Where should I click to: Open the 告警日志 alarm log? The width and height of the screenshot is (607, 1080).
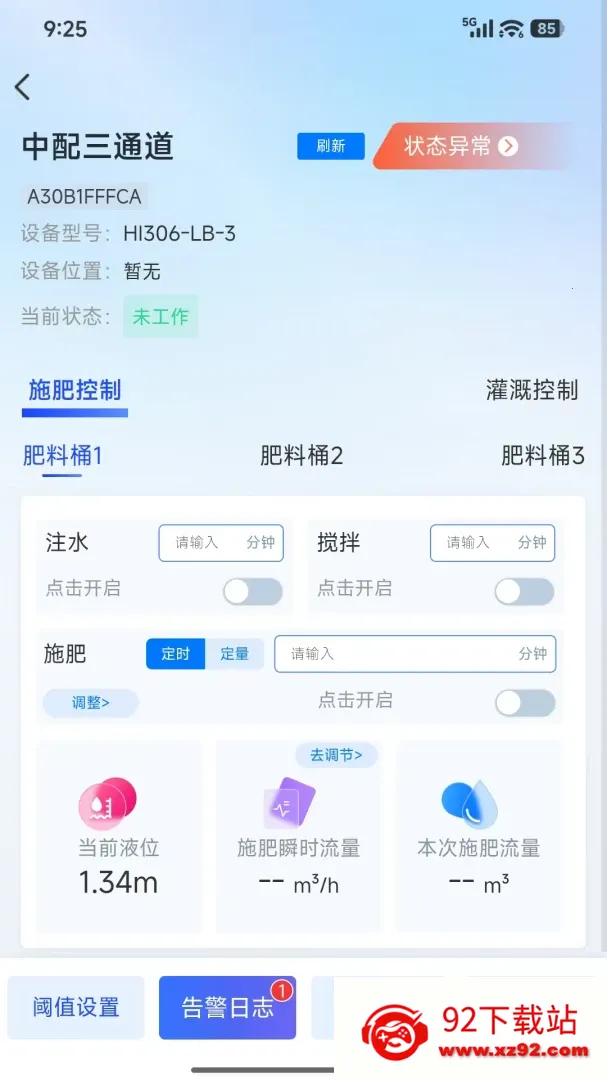[x=227, y=1007]
